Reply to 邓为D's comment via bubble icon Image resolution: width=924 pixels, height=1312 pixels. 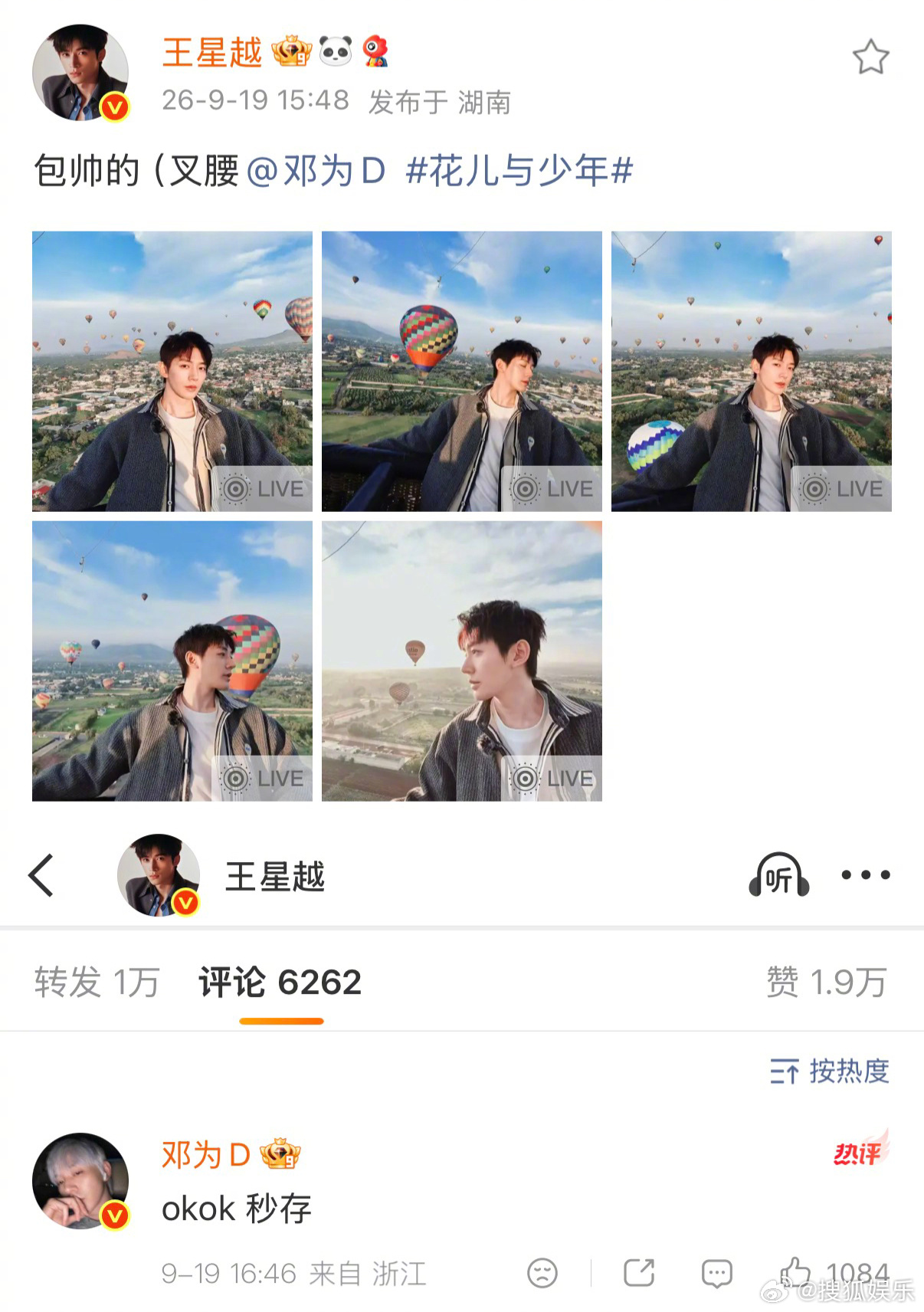click(716, 1274)
